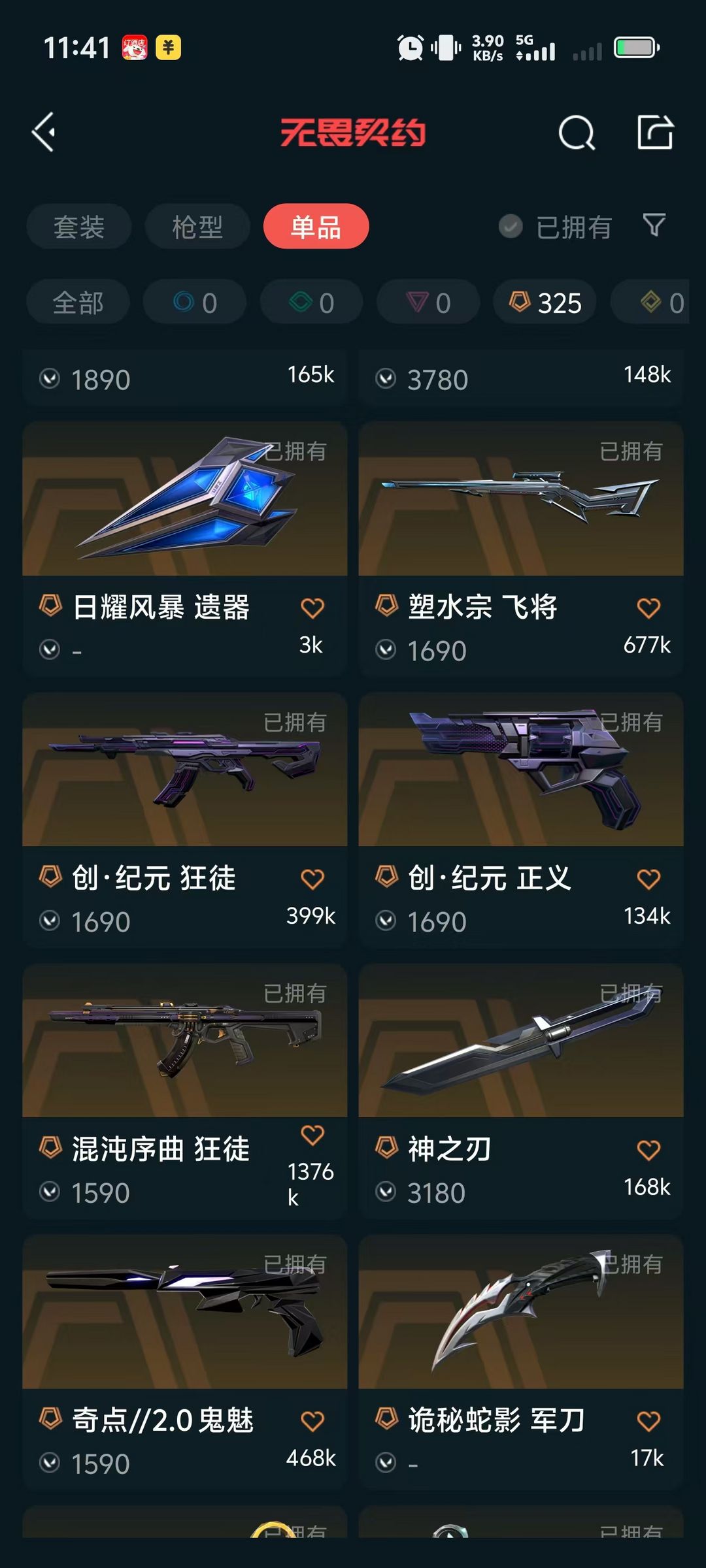Screen dimensions: 706x1568
Task: Open the search icon in the header
Action: 577,133
